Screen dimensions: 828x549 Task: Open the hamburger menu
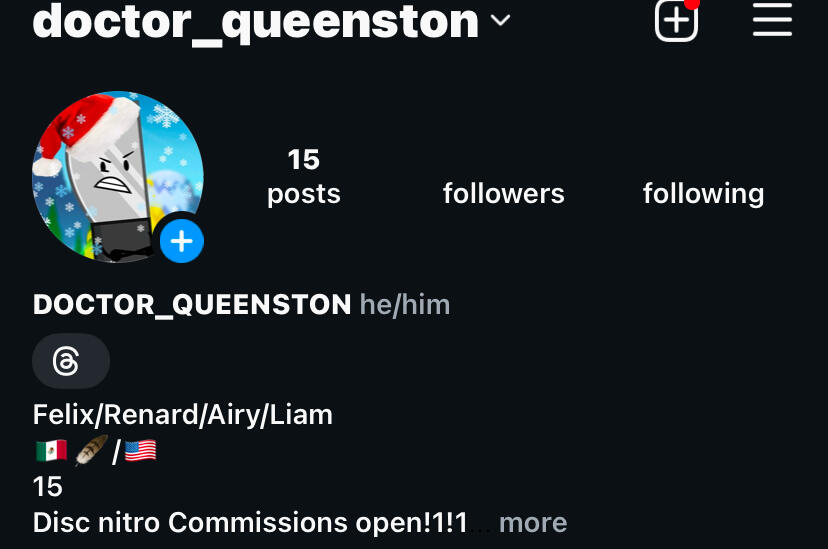click(x=771, y=20)
